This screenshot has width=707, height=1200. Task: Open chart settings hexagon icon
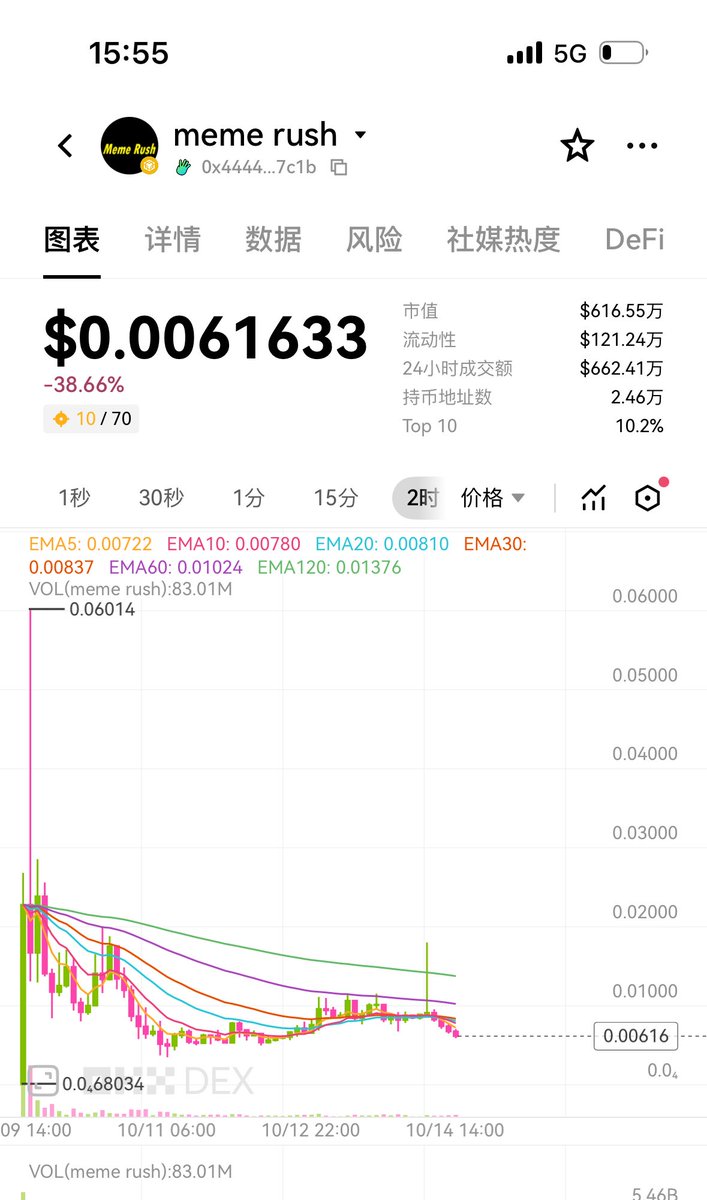point(648,498)
